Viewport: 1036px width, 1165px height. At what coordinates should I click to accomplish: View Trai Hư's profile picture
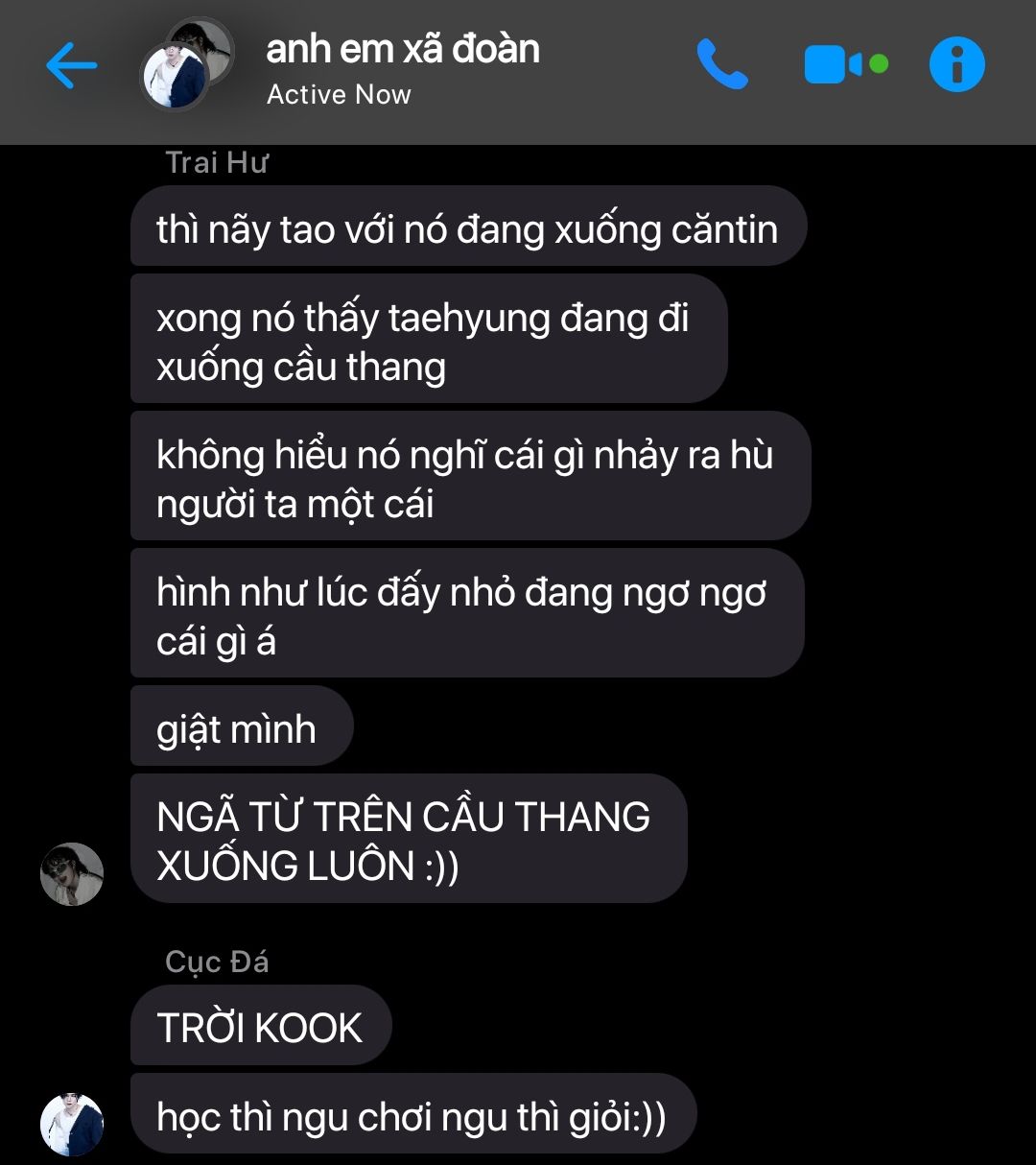(x=72, y=873)
